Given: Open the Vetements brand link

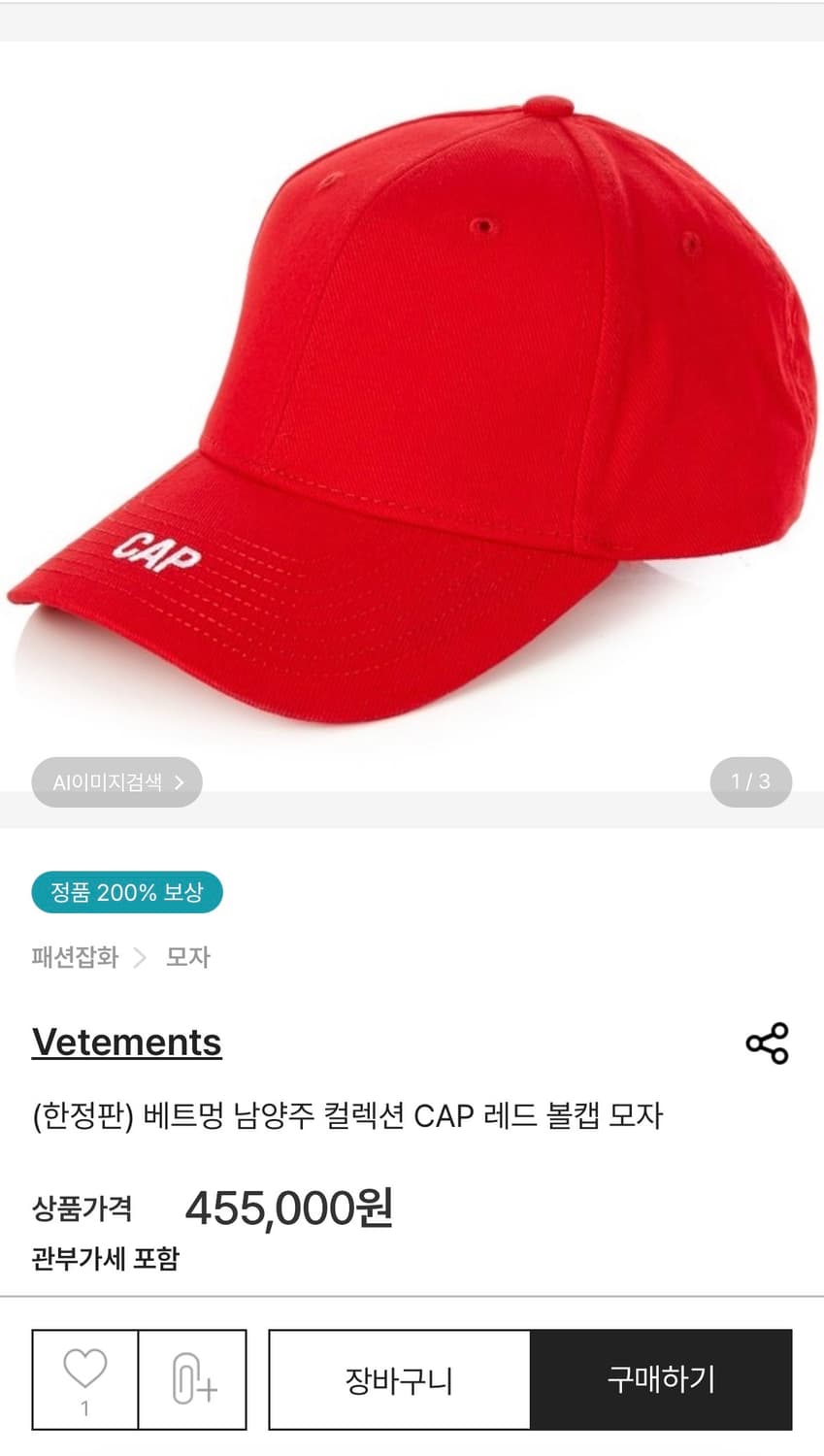Looking at the screenshot, I should [x=126, y=1042].
